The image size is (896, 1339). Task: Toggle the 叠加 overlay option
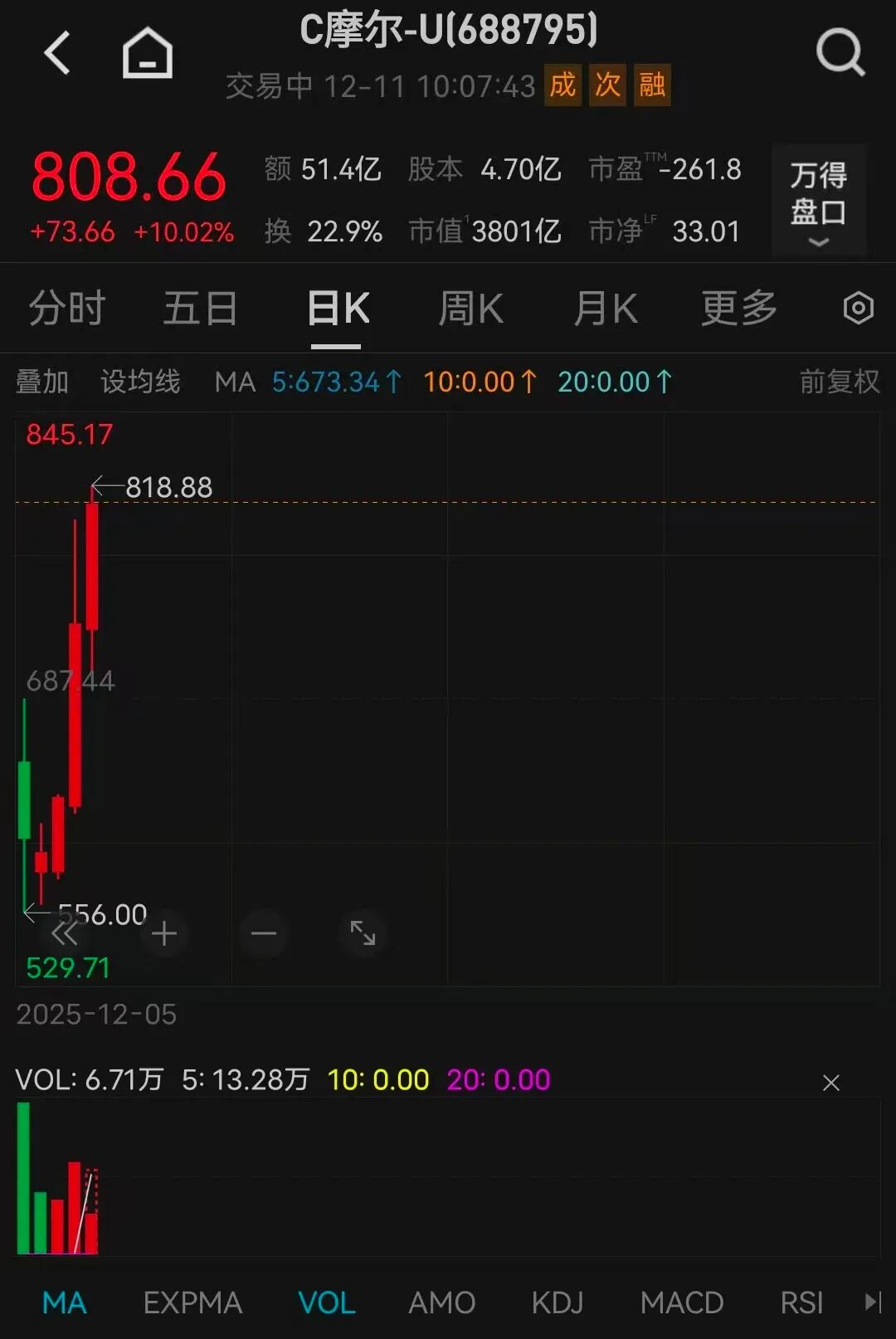43,382
